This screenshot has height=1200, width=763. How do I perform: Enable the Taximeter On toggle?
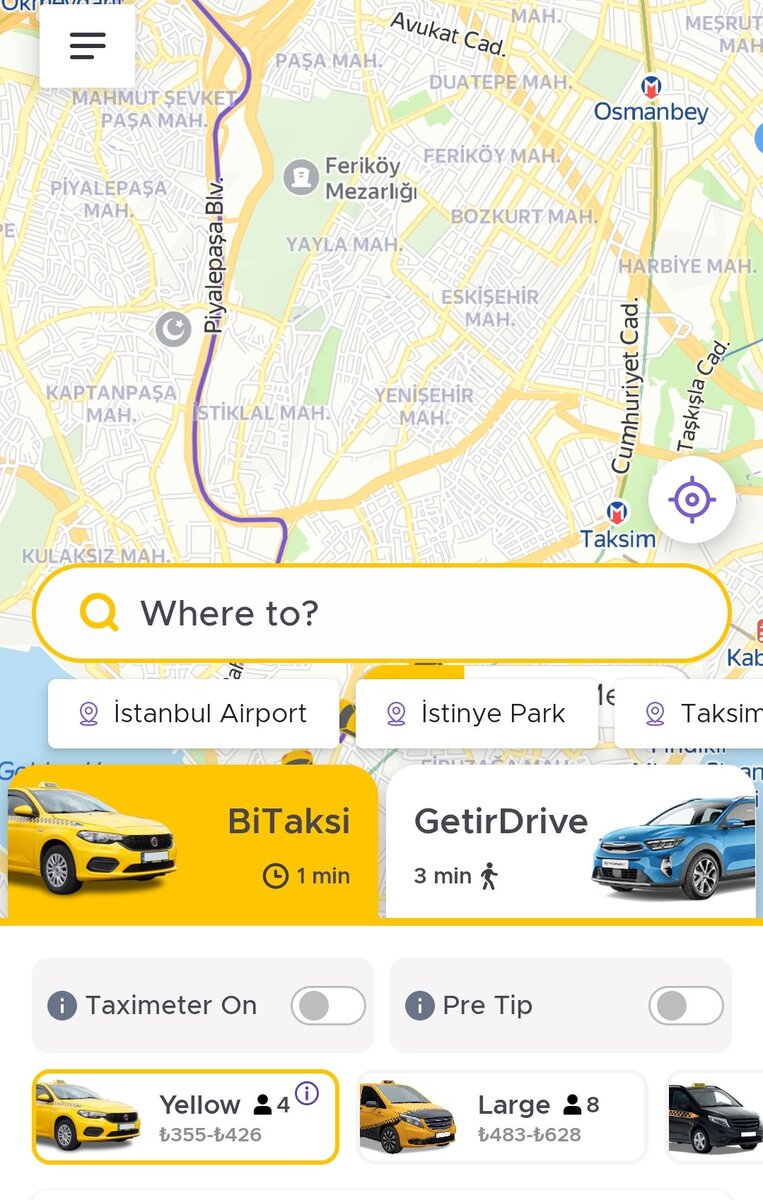click(328, 1005)
